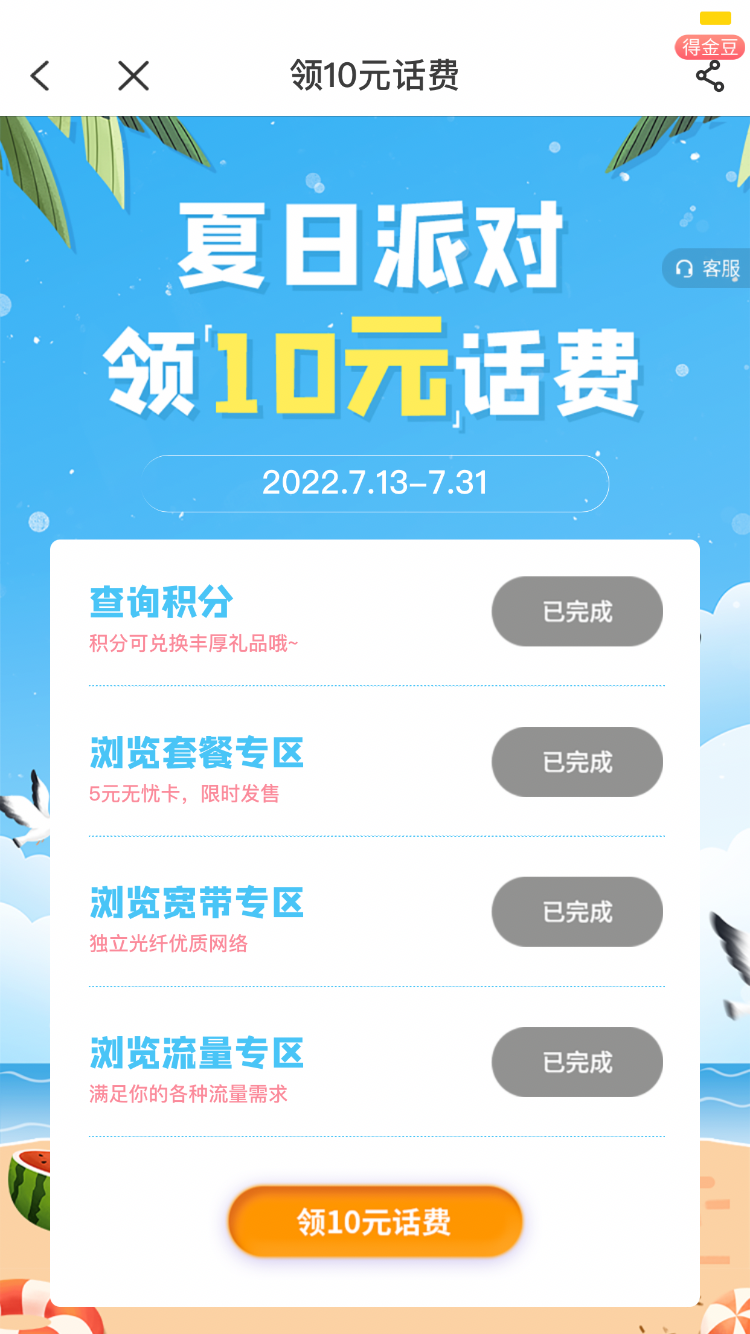Tap 已完成 button for 查询积分

pos(577,611)
